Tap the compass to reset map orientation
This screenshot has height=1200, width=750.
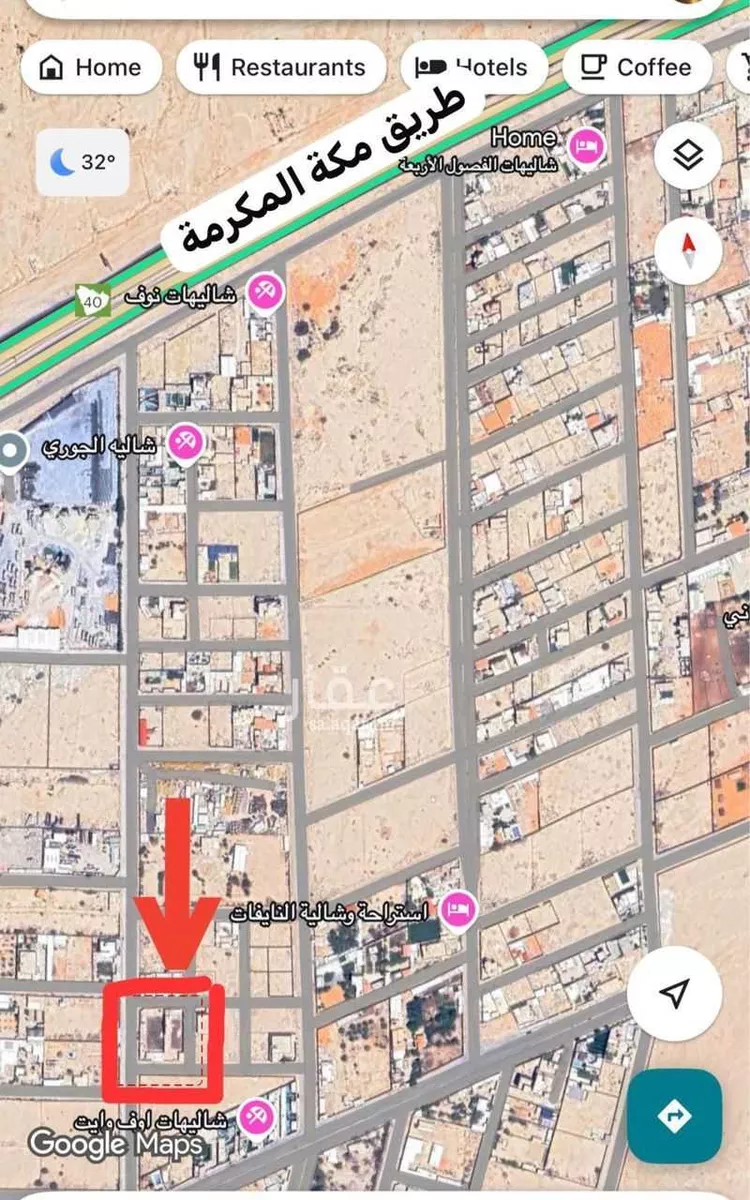(x=688, y=253)
